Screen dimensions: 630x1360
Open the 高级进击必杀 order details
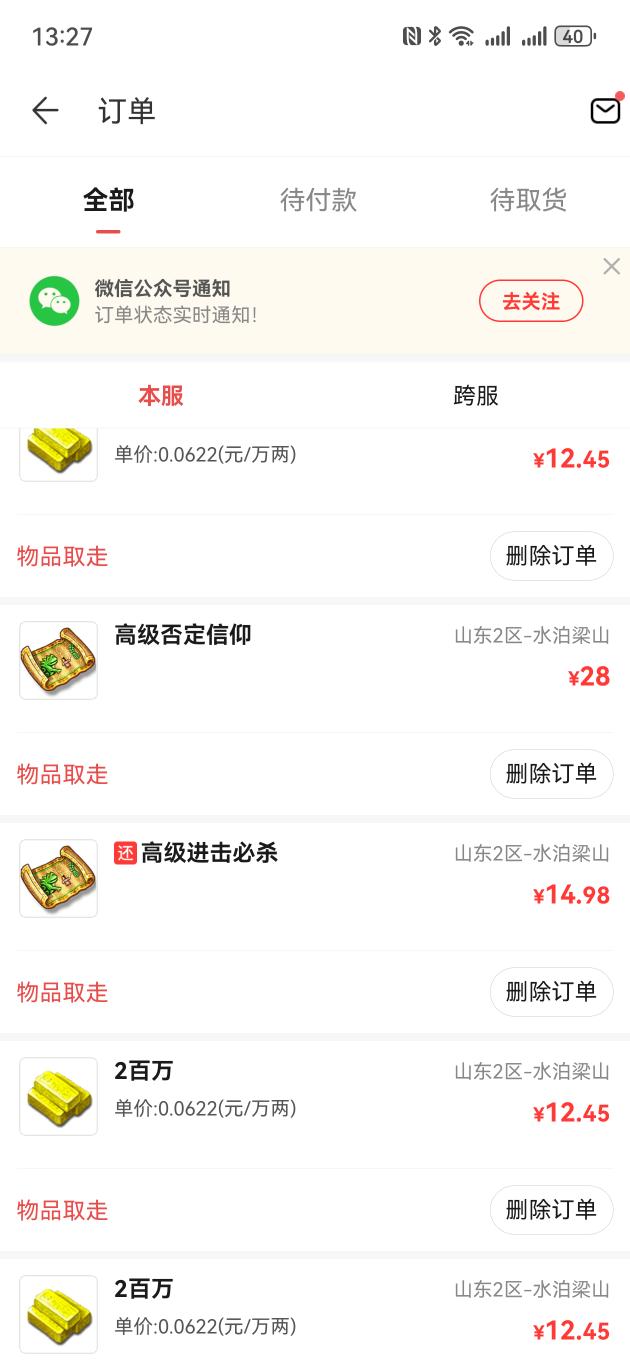pyautogui.click(x=208, y=853)
